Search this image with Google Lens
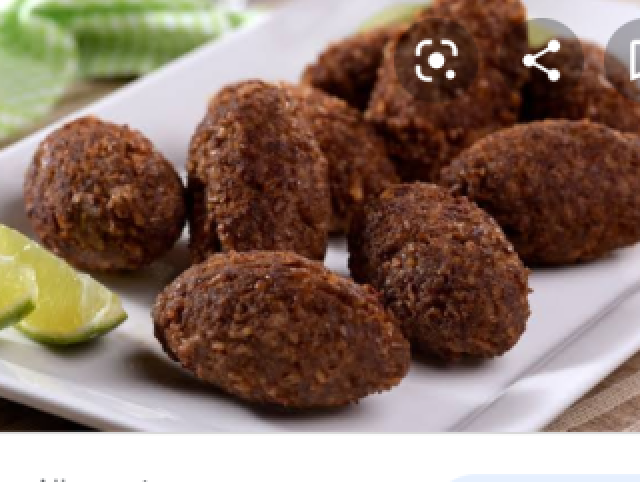 click(436, 62)
